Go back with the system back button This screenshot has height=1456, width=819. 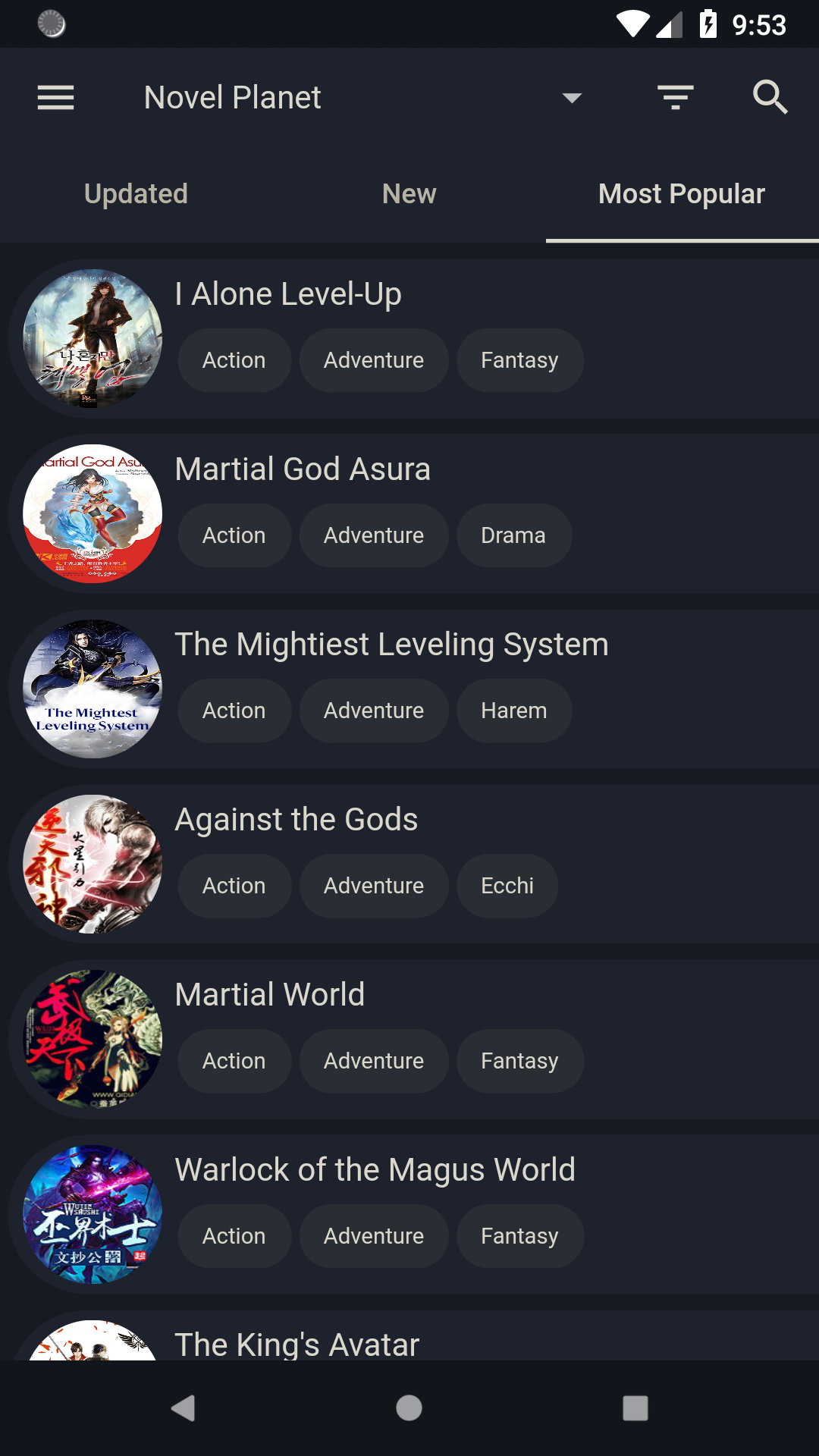click(183, 1408)
